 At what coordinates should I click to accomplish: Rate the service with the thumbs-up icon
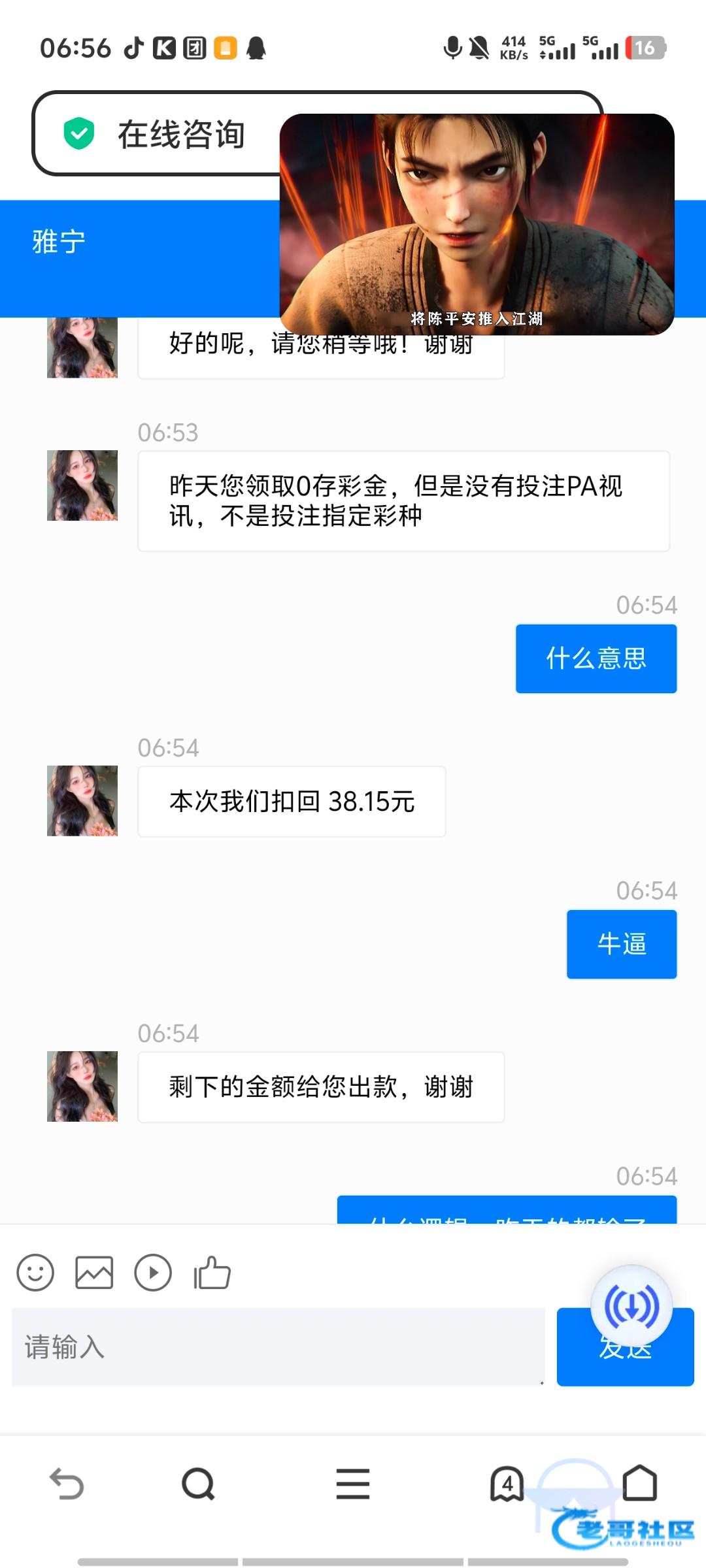coord(212,1273)
